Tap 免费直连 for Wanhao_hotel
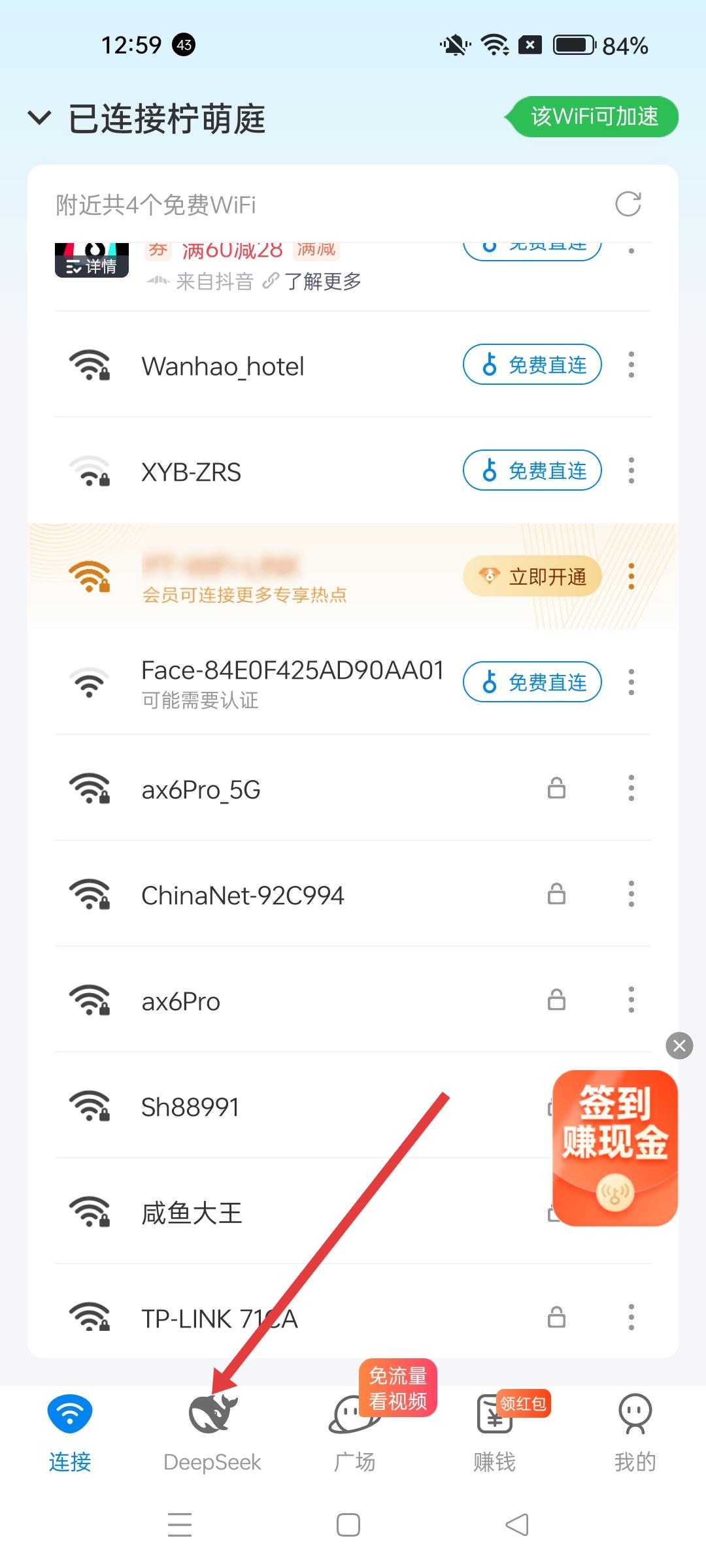The height and width of the screenshot is (1568, 706). pos(532,365)
